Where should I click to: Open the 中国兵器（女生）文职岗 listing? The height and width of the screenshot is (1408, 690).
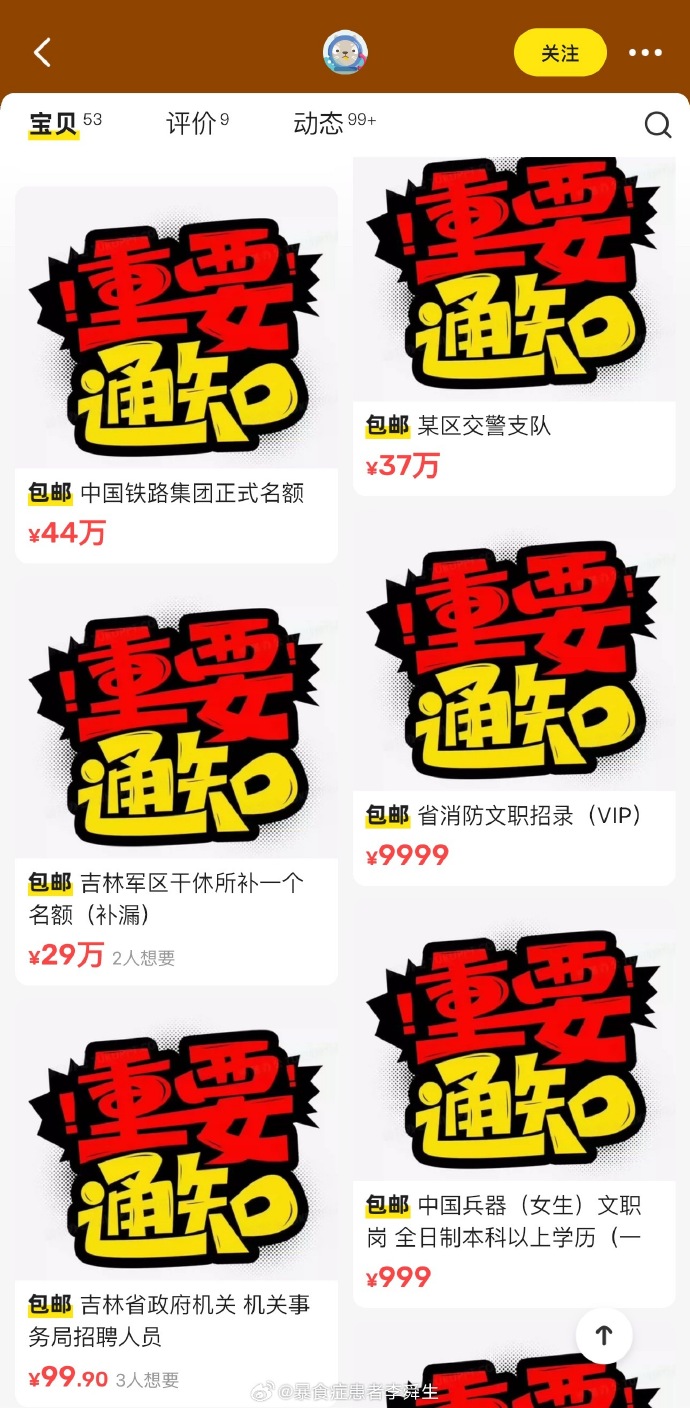point(514,1100)
